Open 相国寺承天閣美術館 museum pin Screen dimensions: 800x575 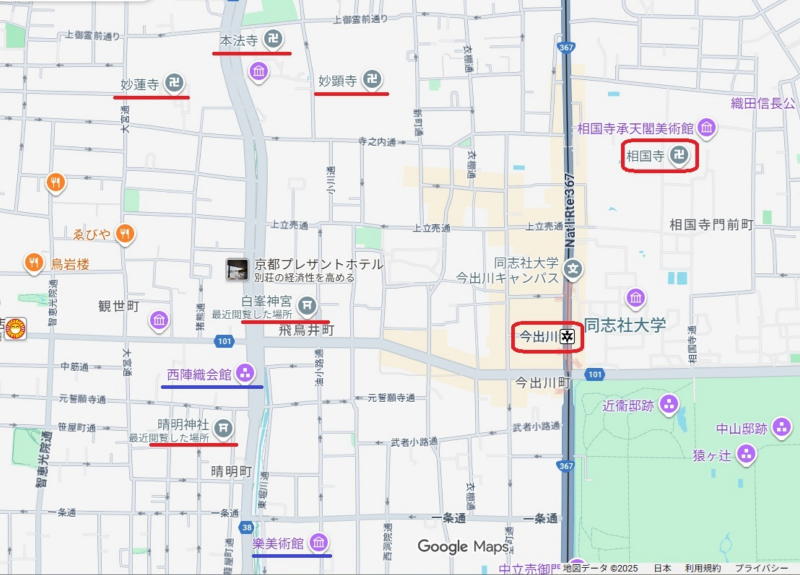(707, 128)
